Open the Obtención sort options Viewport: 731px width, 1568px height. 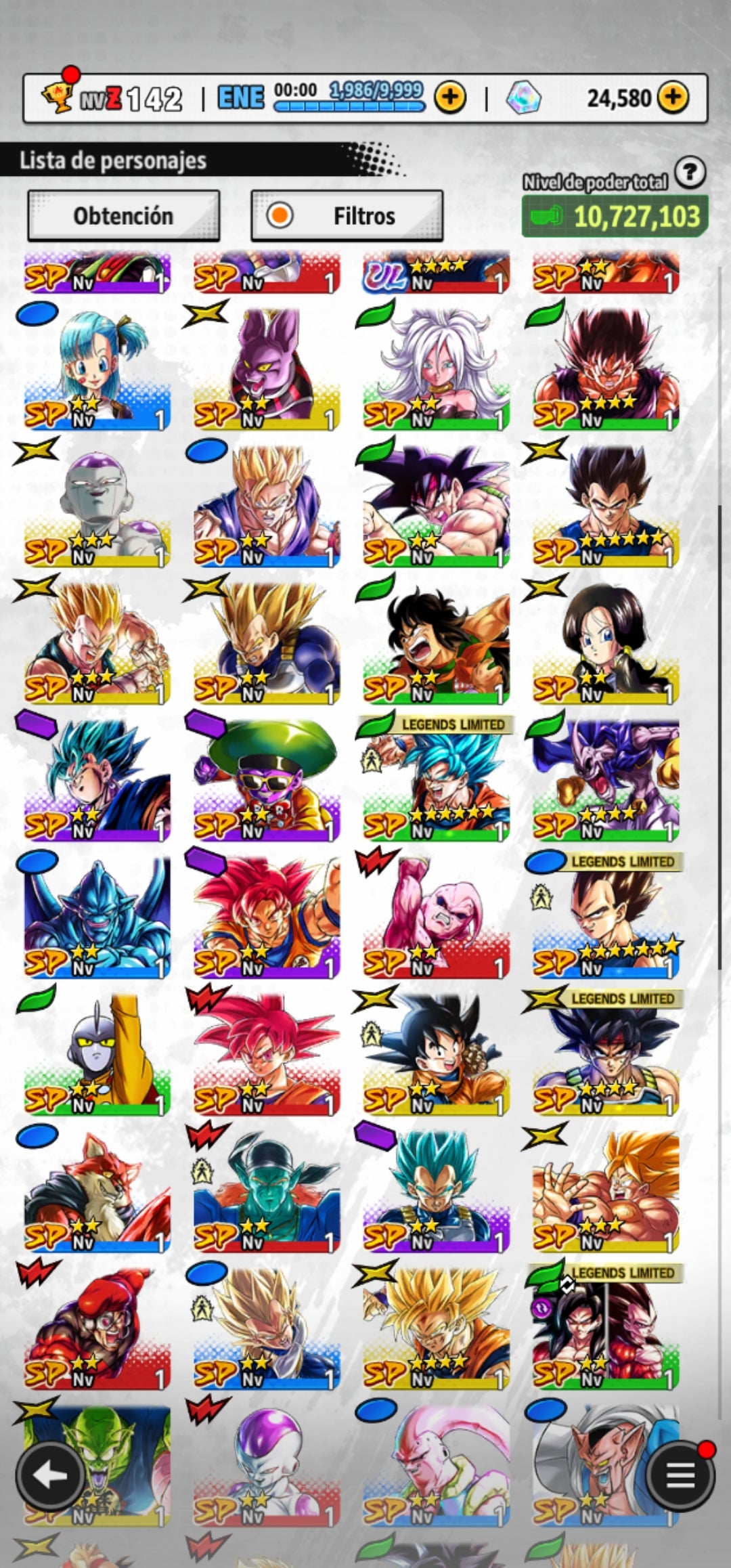tap(123, 216)
